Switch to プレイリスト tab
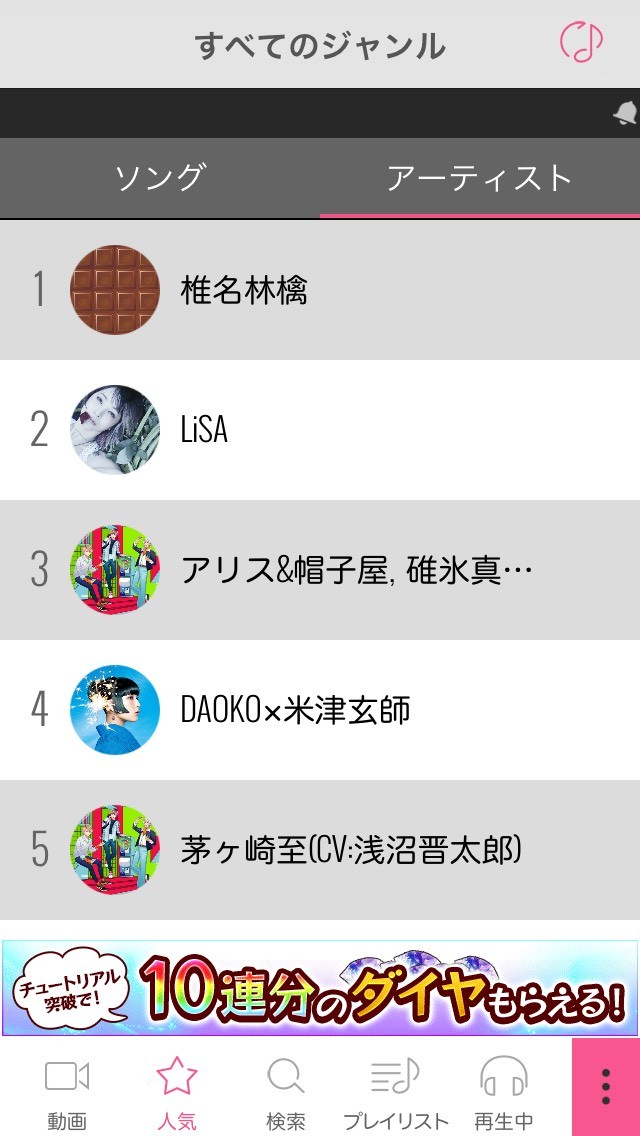The width and height of the screenshot is (640, 1136). (x=396, y=1091)
